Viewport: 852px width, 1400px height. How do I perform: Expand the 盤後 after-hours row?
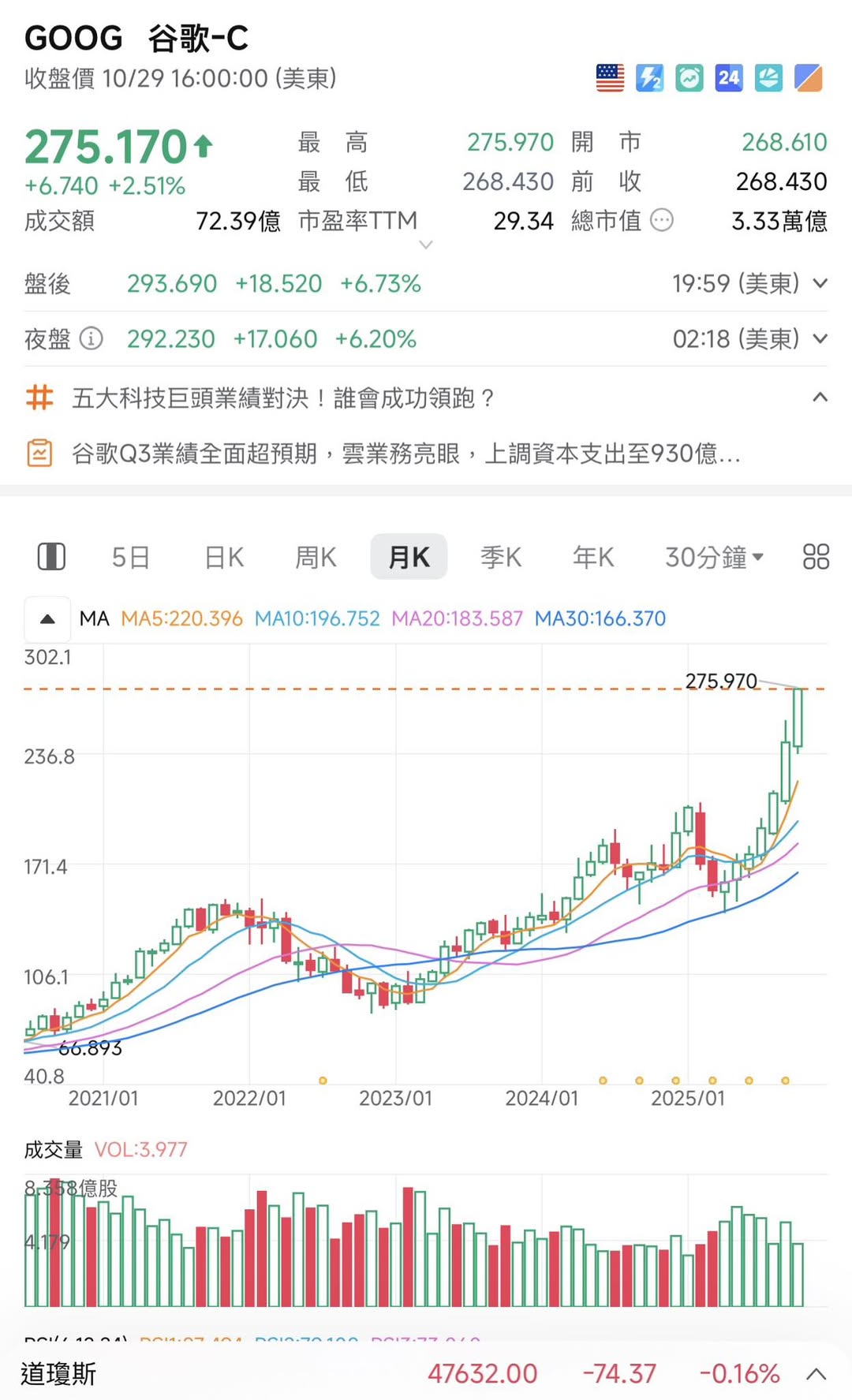tap(820, 283)
